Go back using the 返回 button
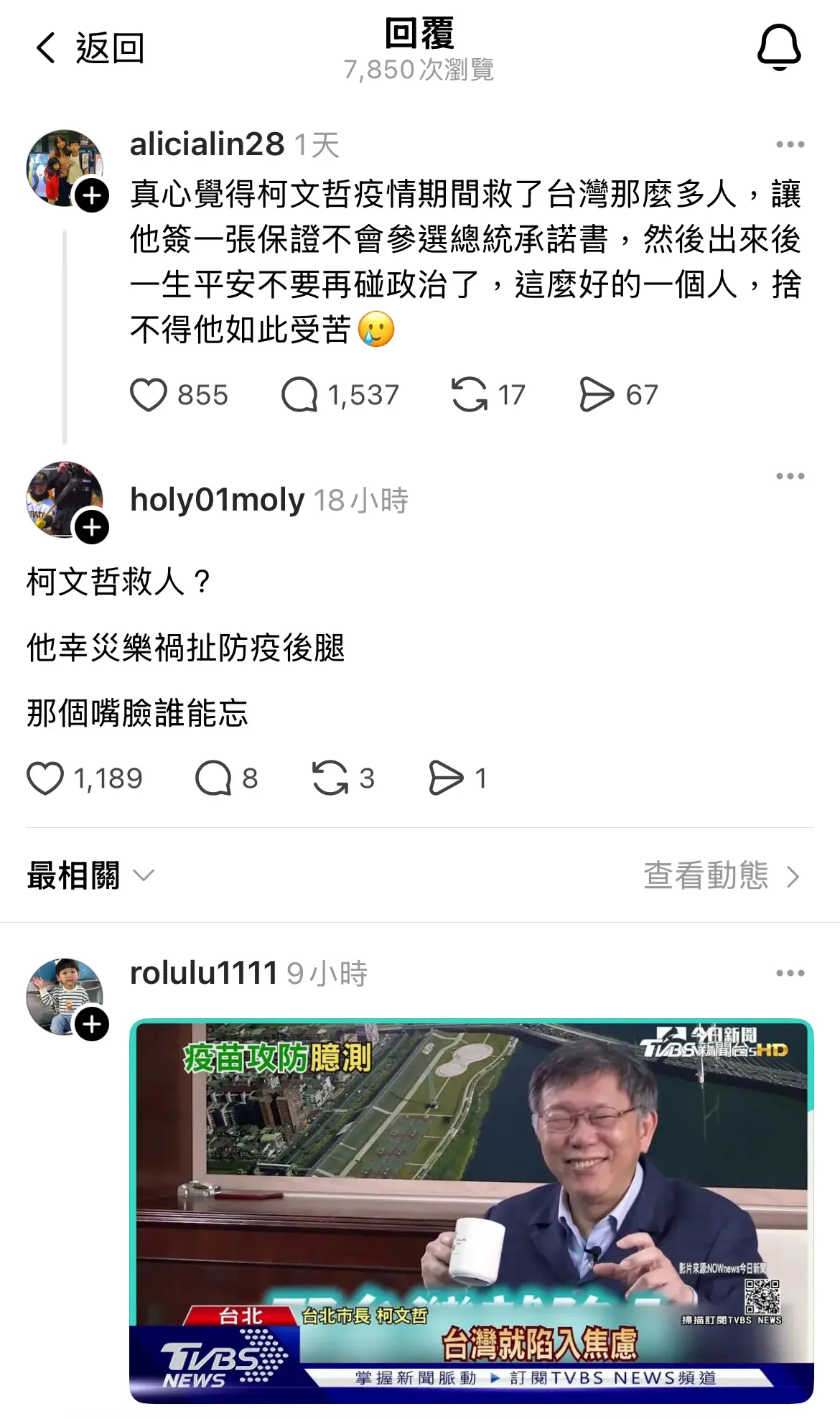 coord(90,48)
